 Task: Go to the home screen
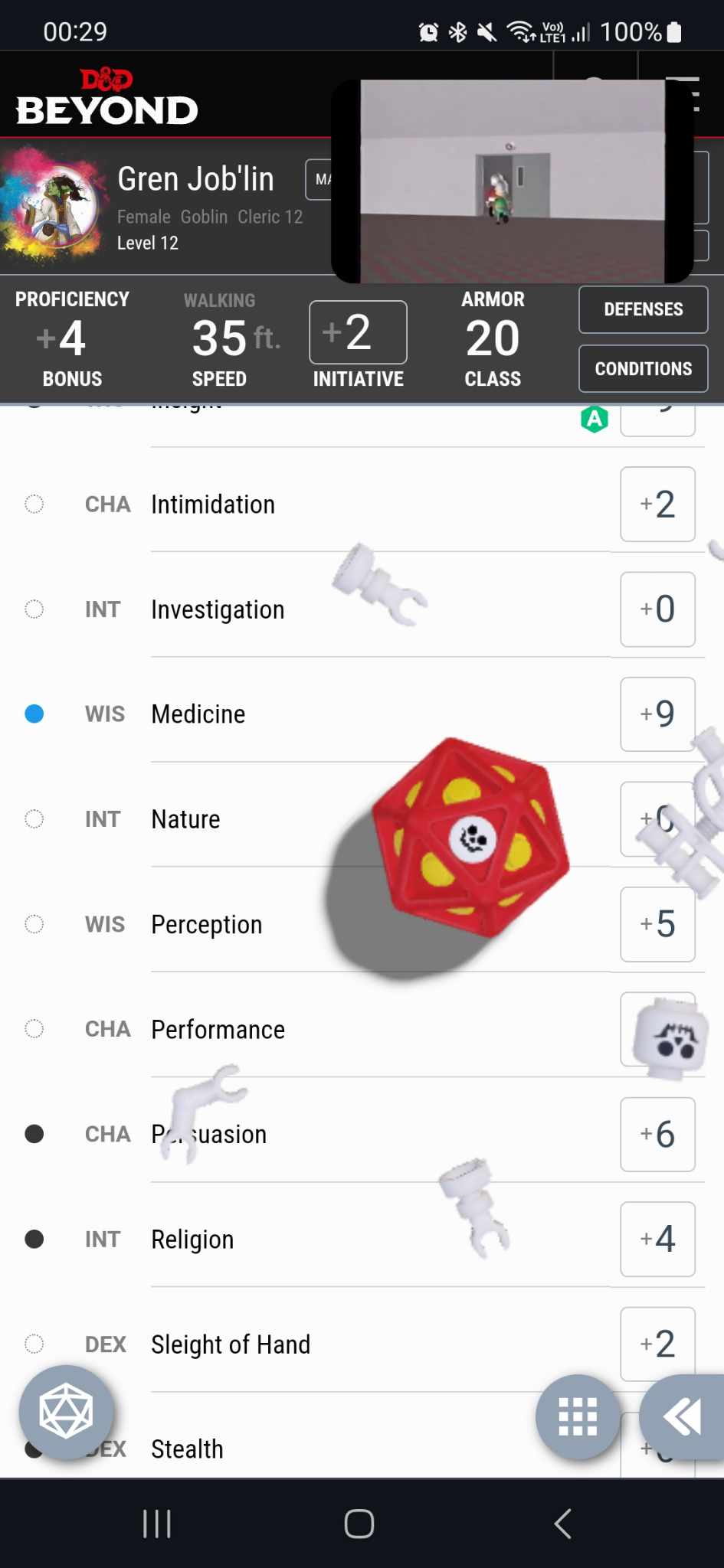(x=359, y=1524)
